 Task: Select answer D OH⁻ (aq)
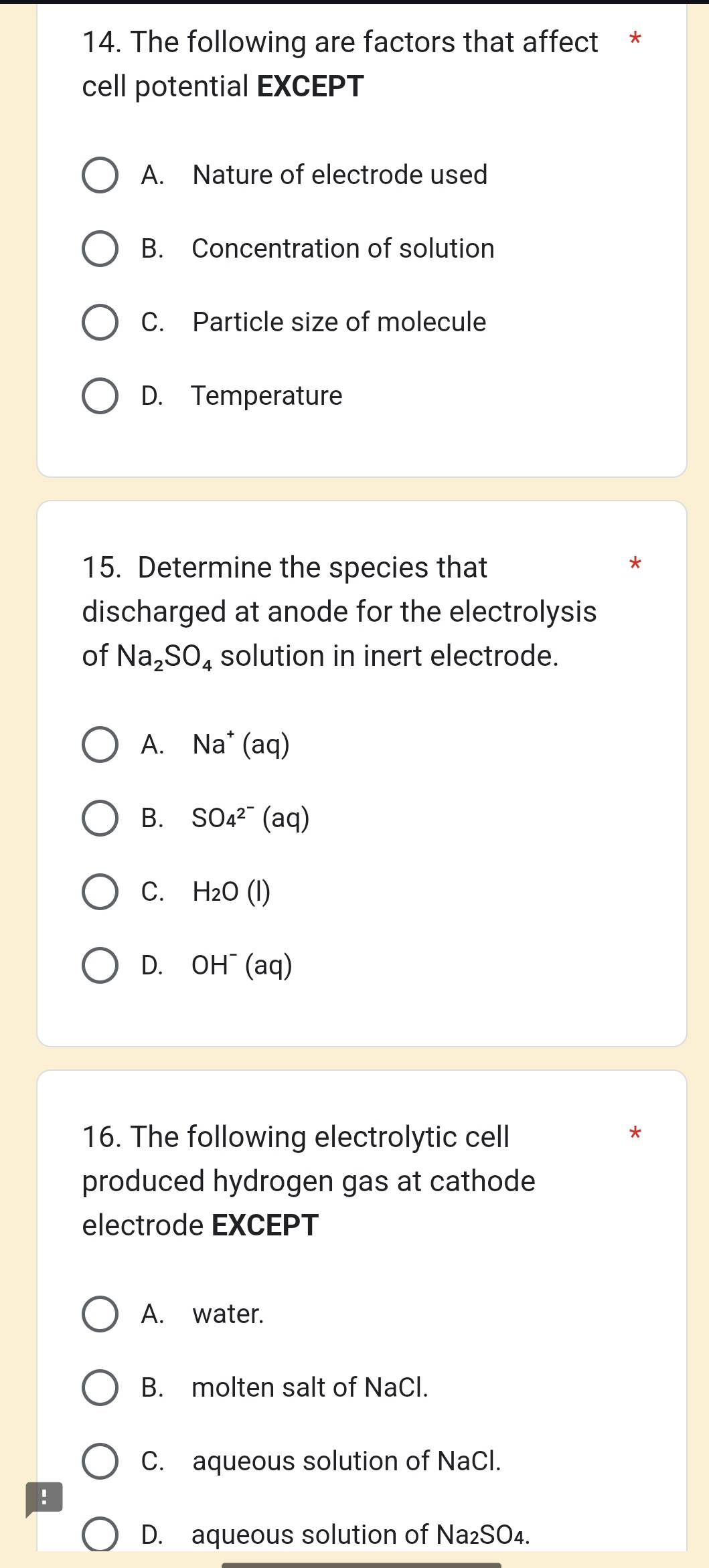[100, 965]
